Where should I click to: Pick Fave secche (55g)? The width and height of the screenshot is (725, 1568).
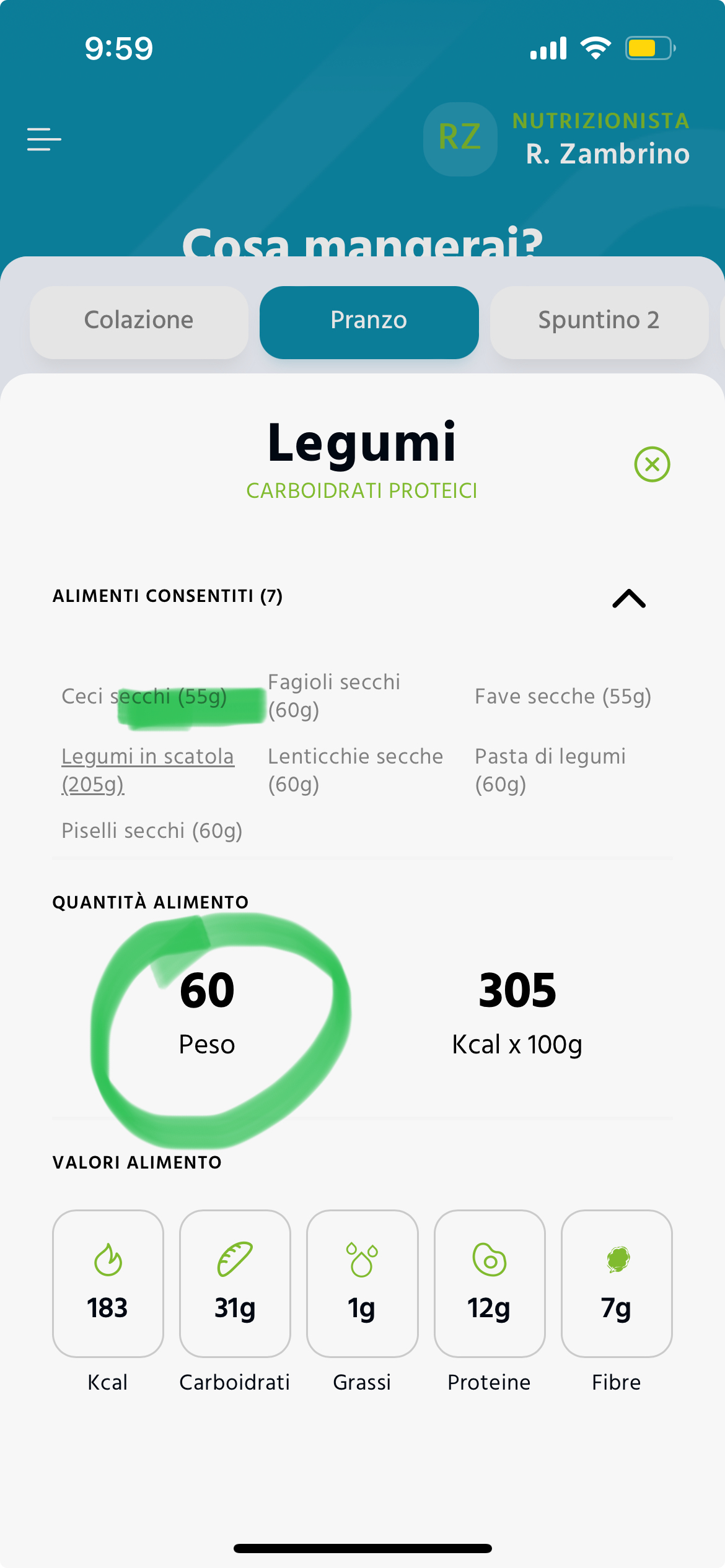pyautogui.click(x=563, y=697)
